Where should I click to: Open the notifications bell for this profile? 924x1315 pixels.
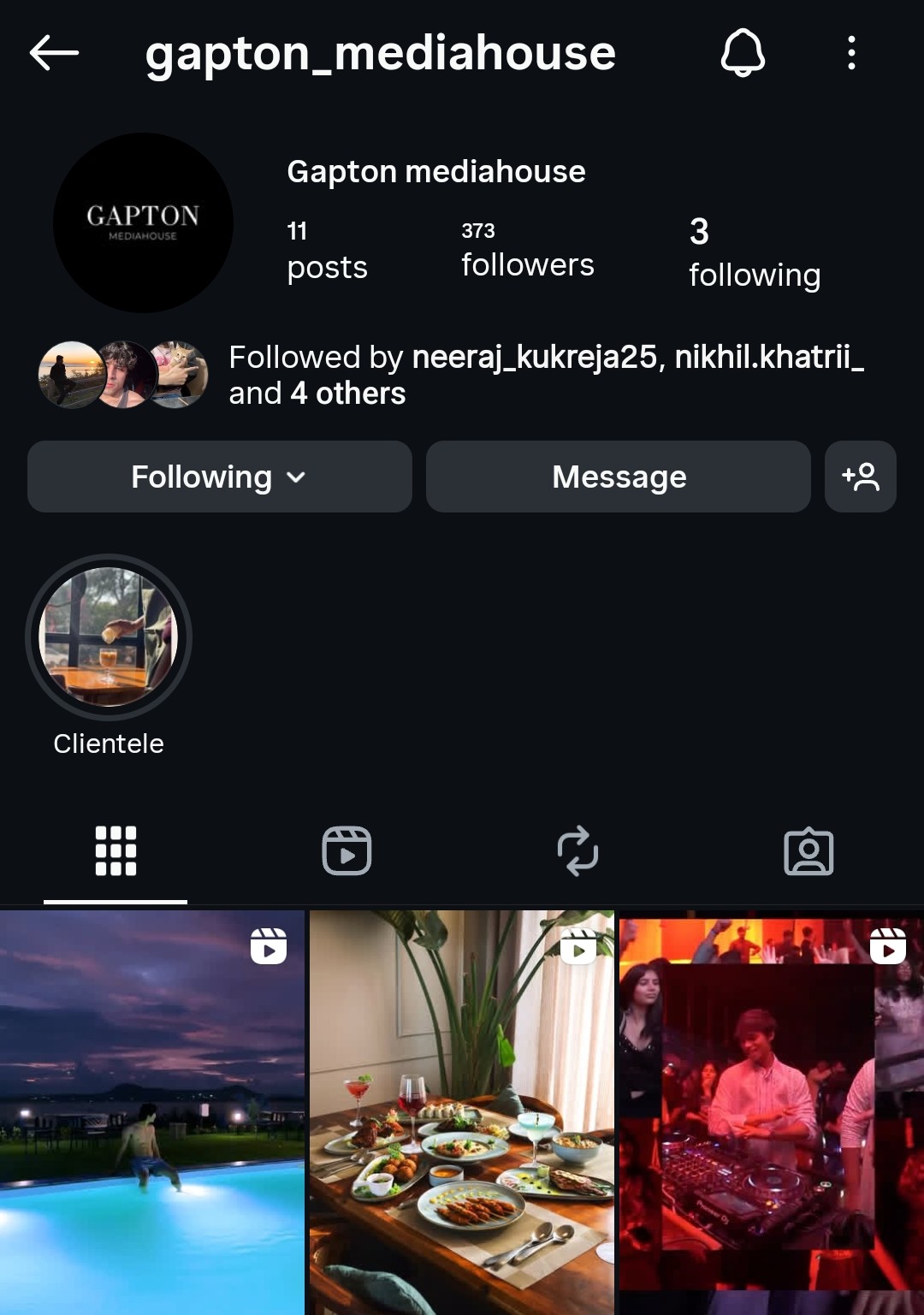tap(743, 53)
